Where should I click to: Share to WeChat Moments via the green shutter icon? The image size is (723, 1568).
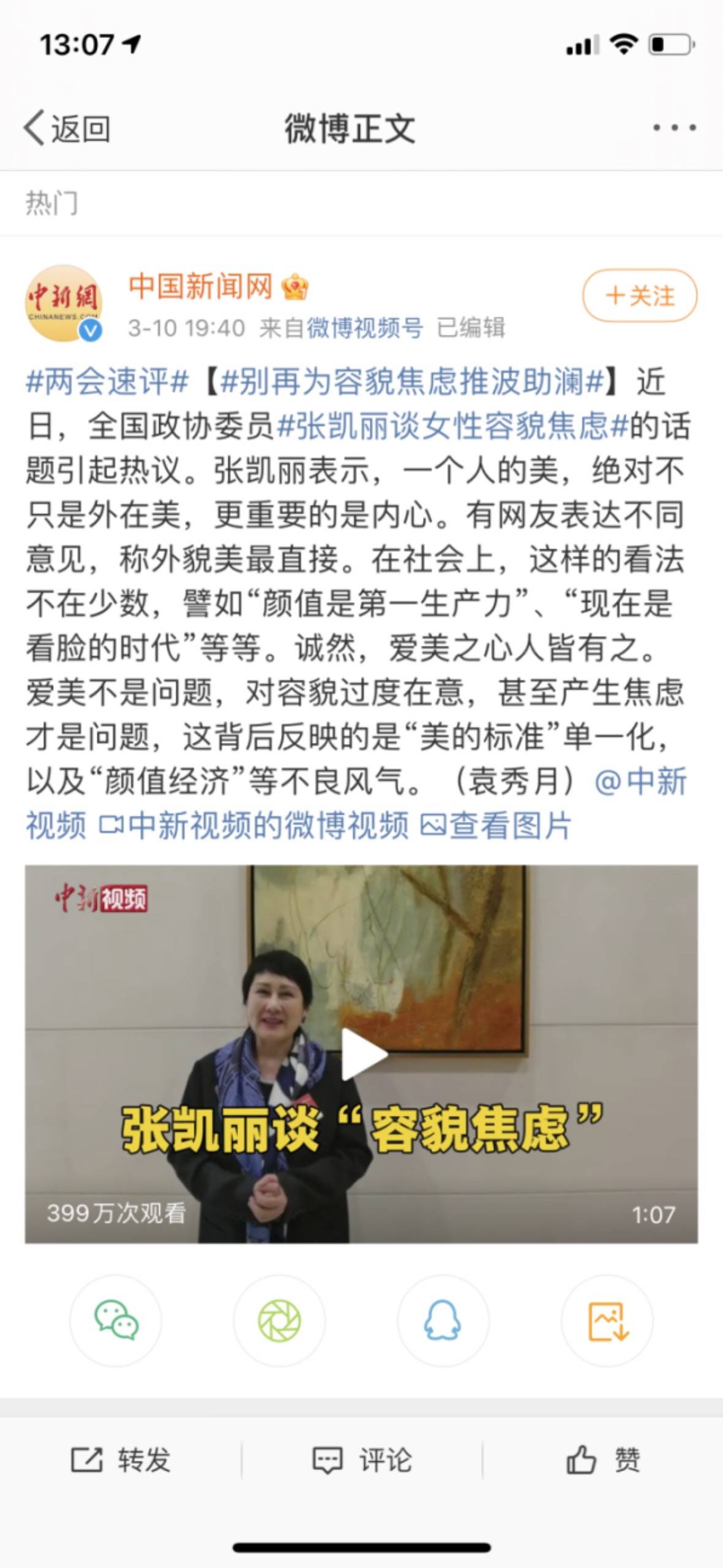279,1321
